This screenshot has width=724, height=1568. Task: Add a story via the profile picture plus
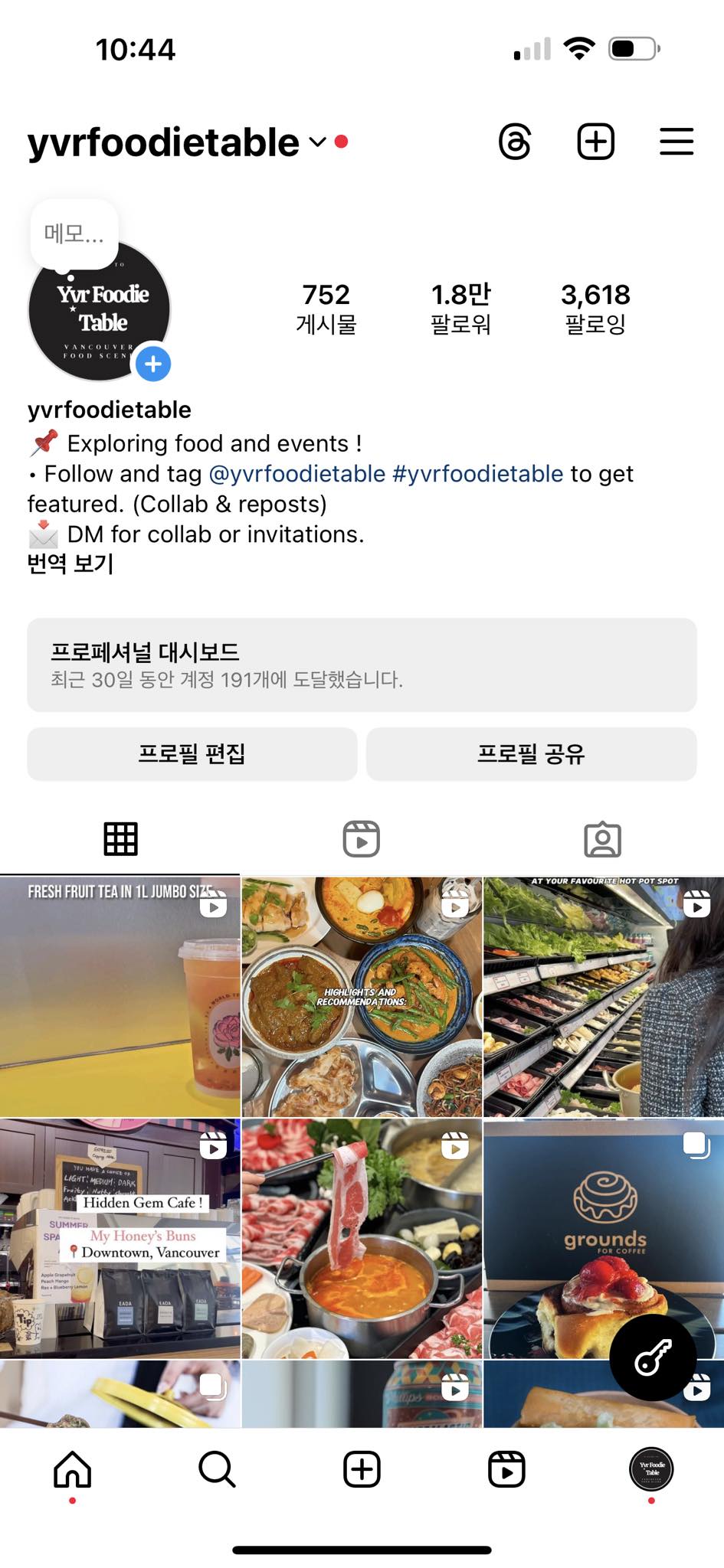coord(153,364)
